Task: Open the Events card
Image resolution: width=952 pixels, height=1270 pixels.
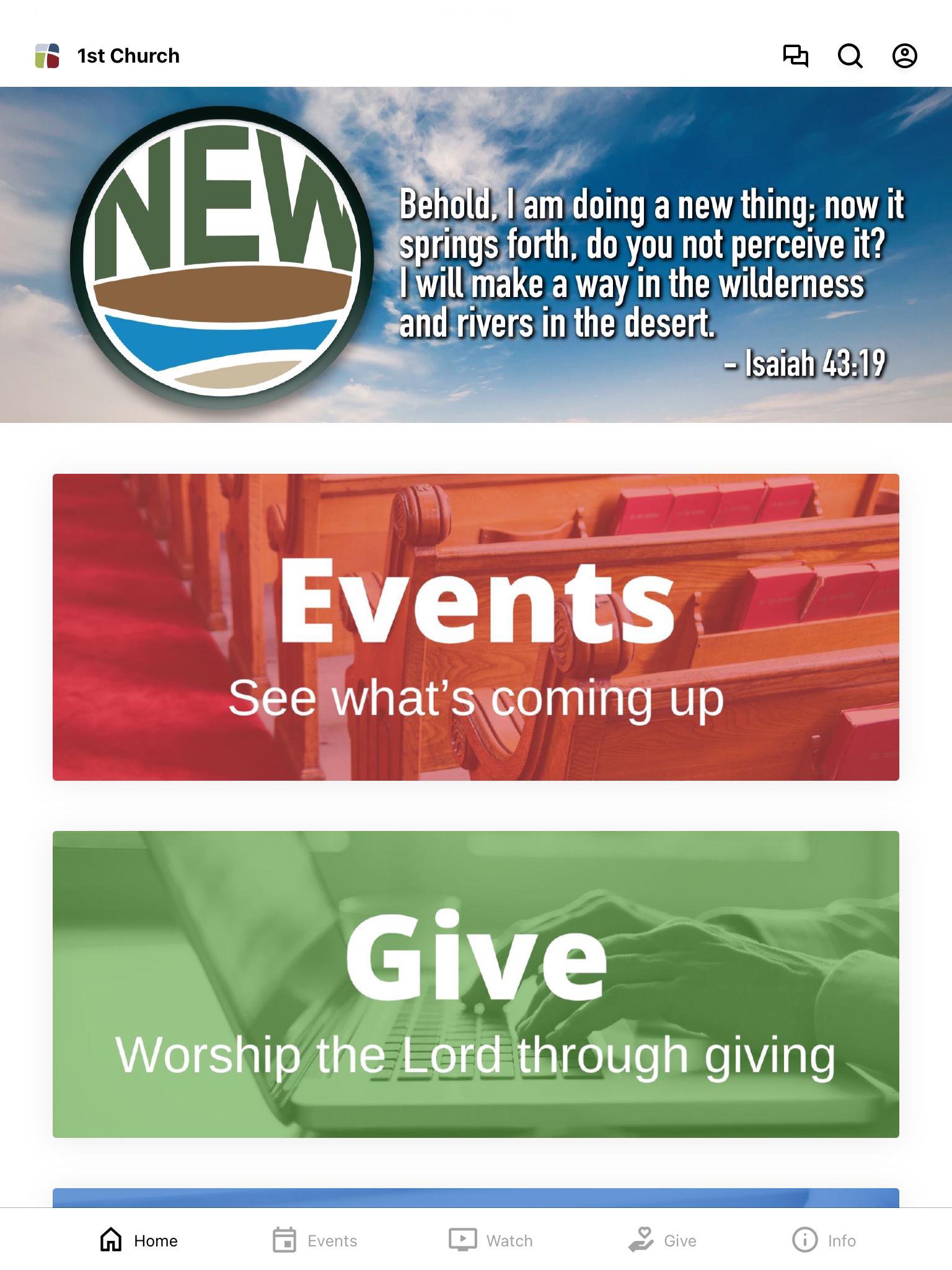Action: point(476,627)
